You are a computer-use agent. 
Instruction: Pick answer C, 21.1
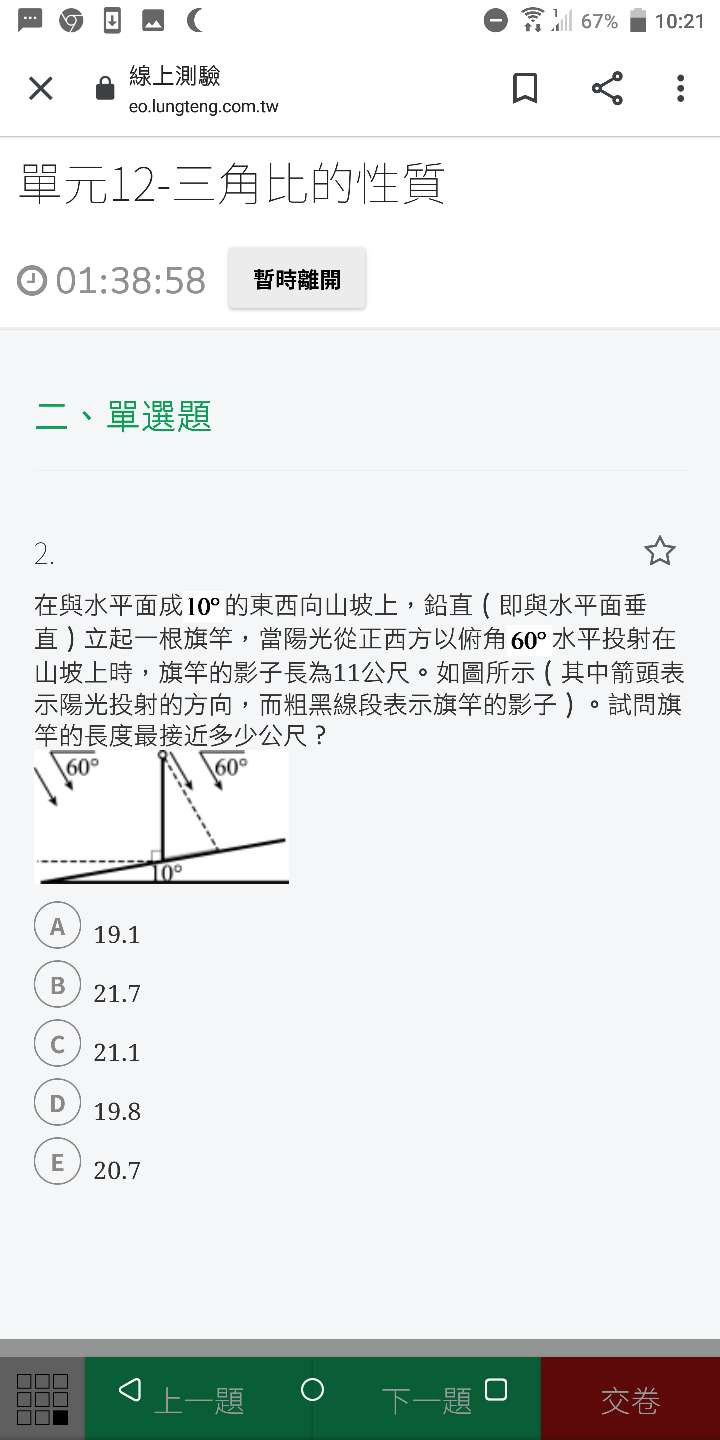(58, 1044)
